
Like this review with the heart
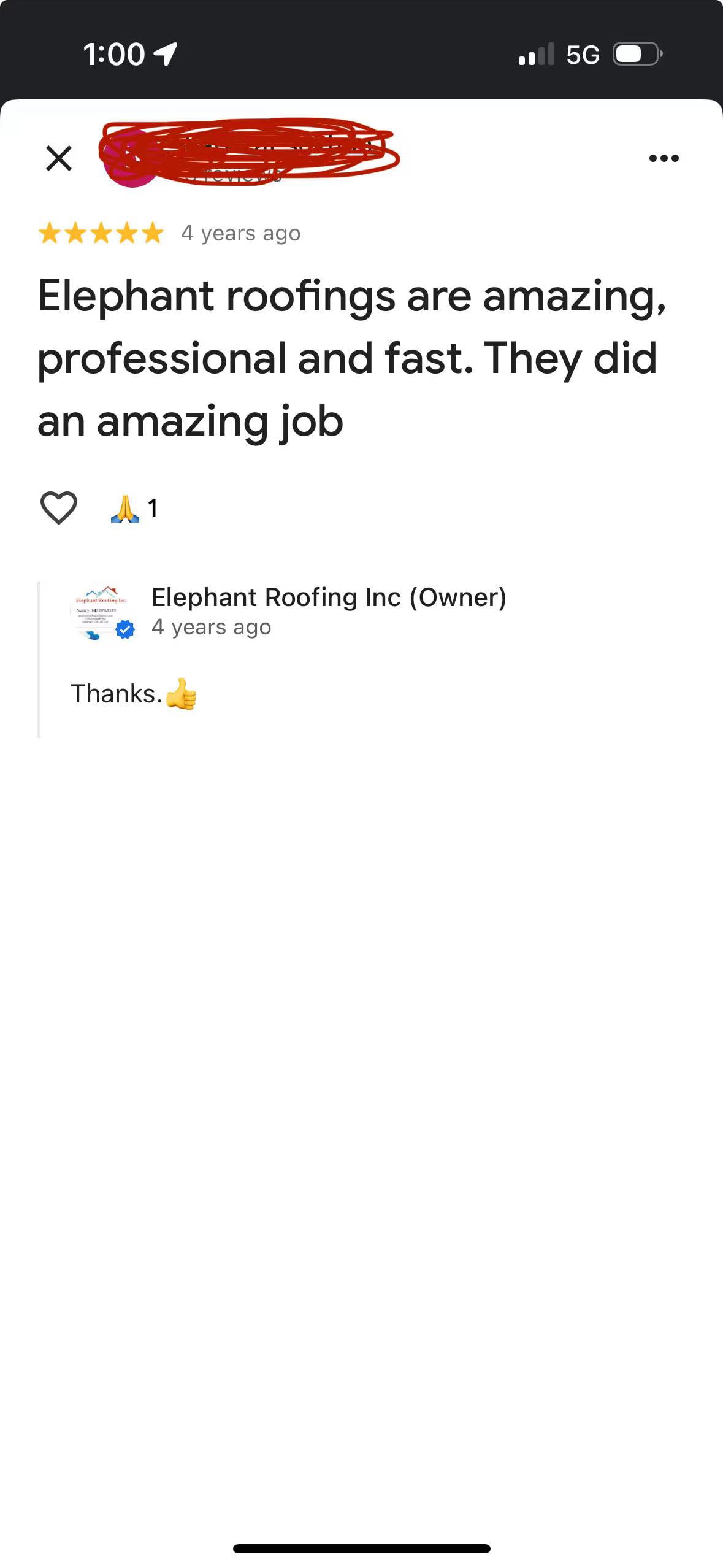[59, 508]
